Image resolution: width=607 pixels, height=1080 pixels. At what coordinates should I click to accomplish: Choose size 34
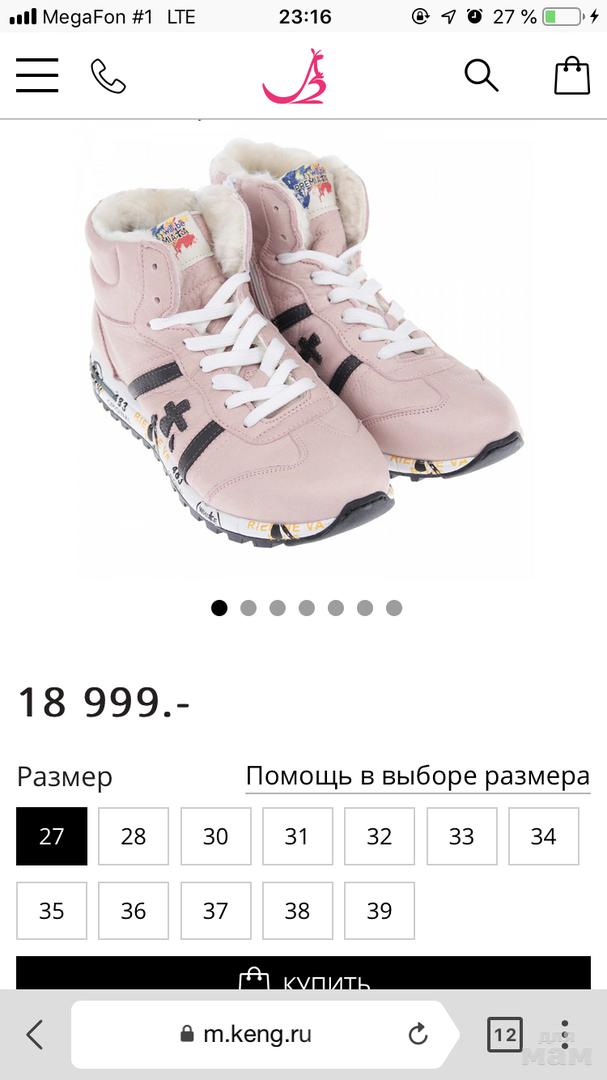543,836
